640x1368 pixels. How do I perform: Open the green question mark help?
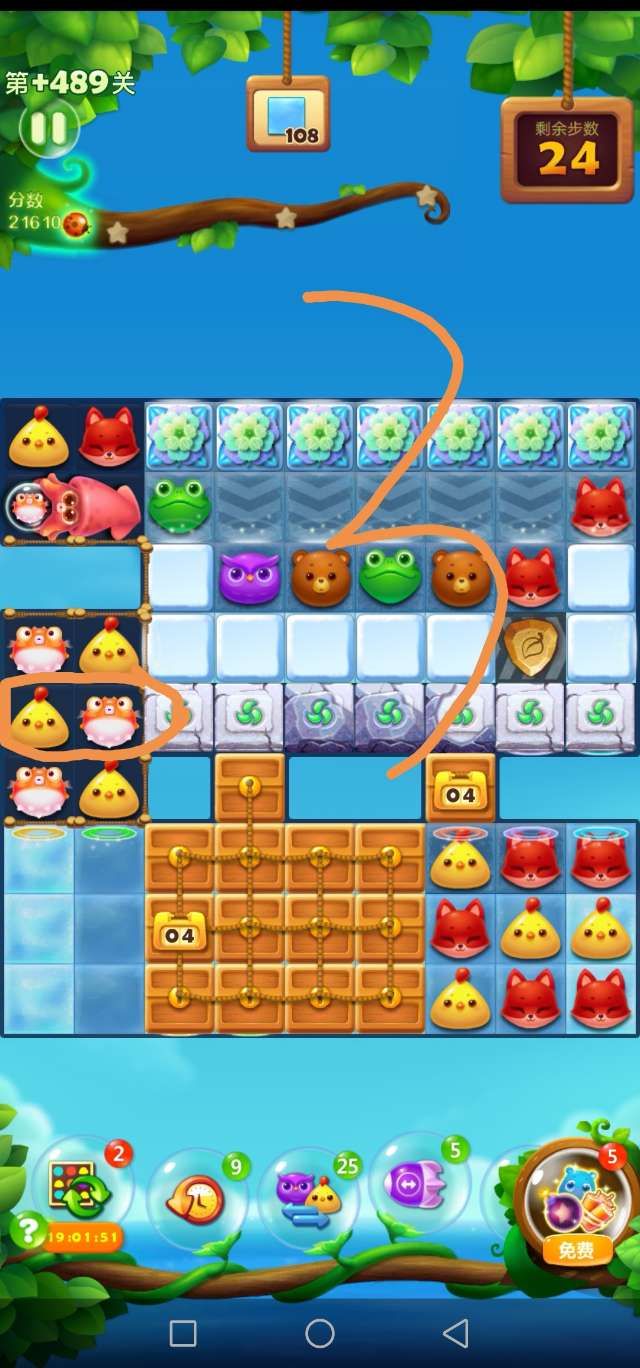pyautogui.click(x=28, y=1229)
